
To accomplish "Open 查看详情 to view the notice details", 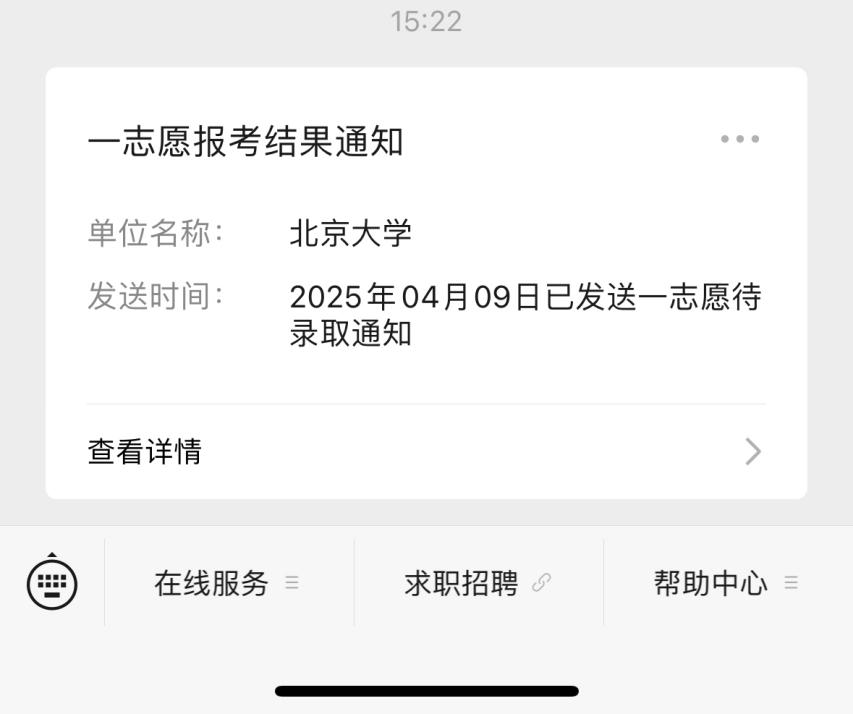I will (x=425, y=452).
